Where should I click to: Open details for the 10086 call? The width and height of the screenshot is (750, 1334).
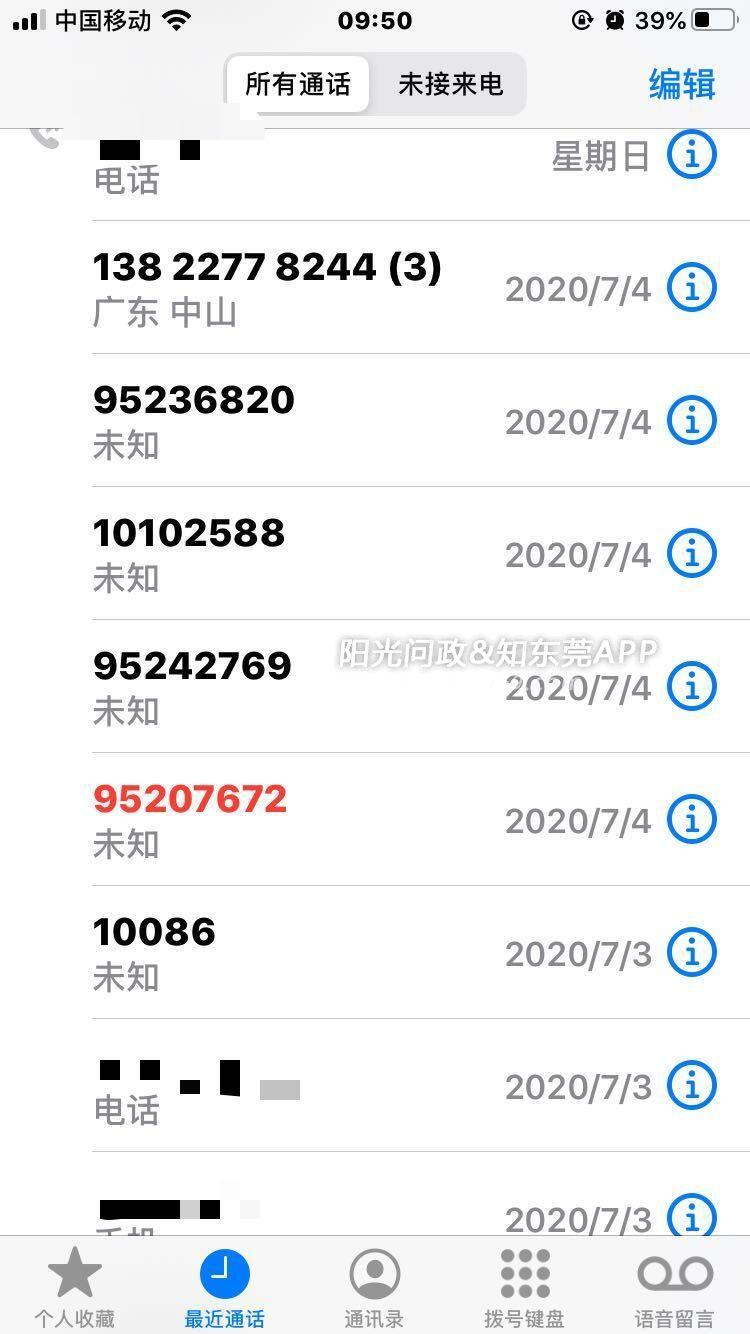coord(692,952)
